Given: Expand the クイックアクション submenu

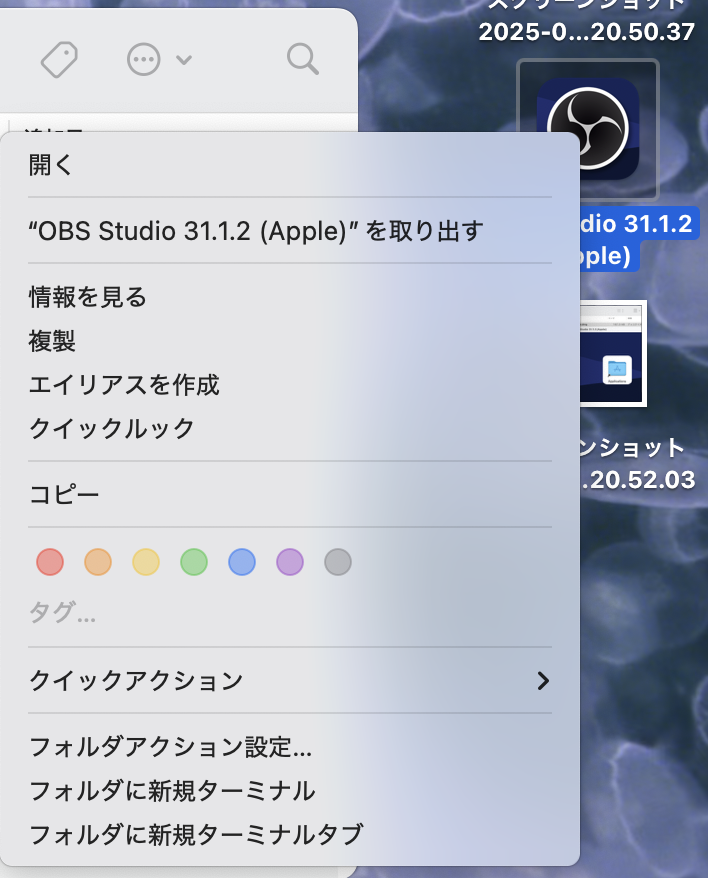Looking at the screenshot, I should tap(290, 681).
